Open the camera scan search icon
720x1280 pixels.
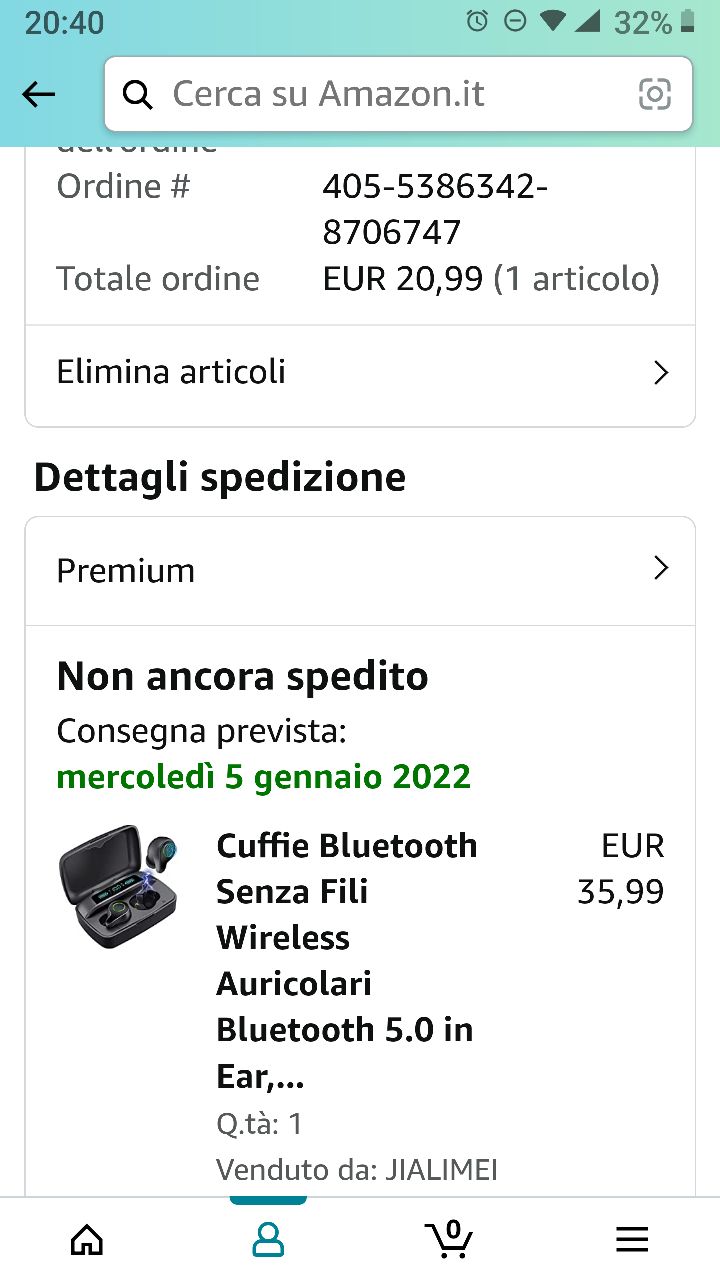pyautogui.click(x=655, y=94)
